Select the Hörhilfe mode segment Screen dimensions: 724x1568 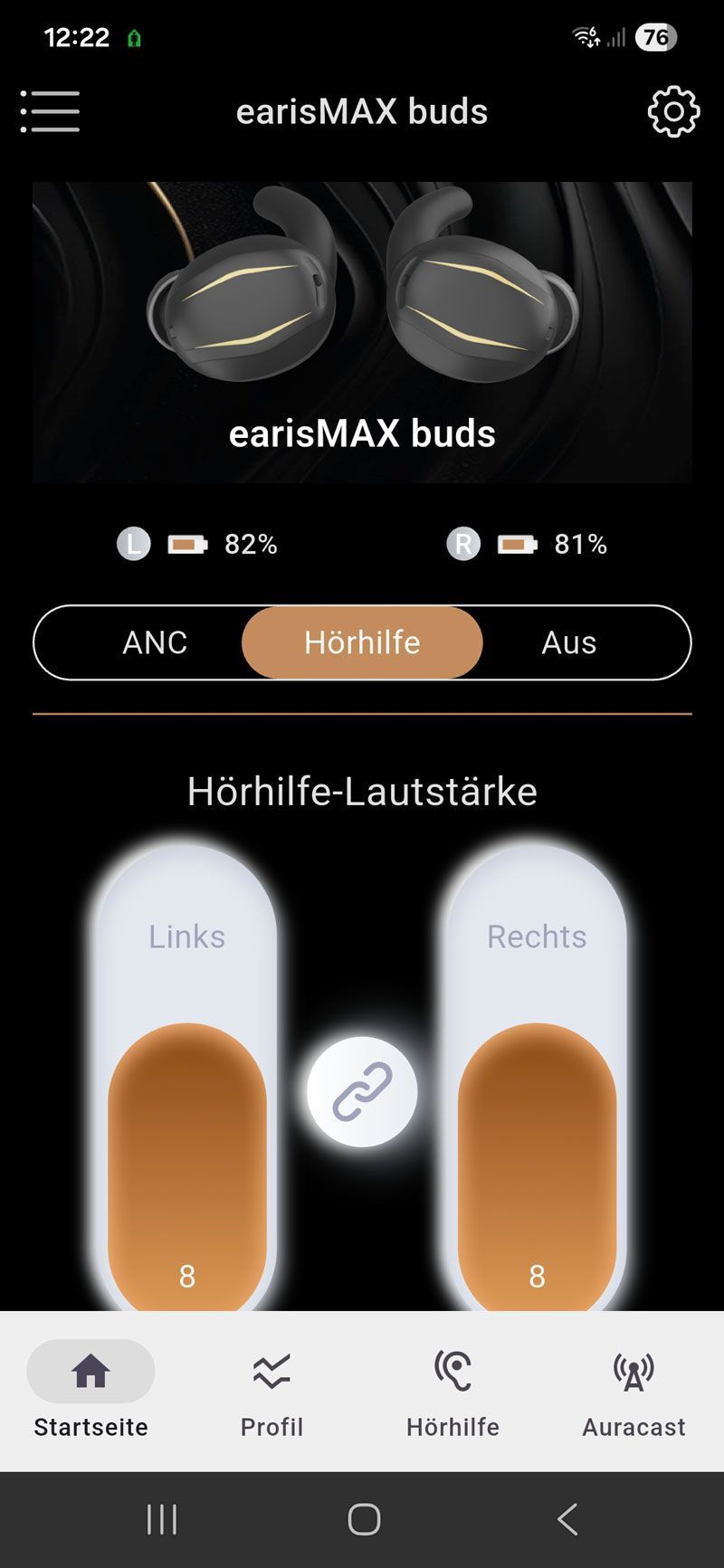tap(362, 642)
